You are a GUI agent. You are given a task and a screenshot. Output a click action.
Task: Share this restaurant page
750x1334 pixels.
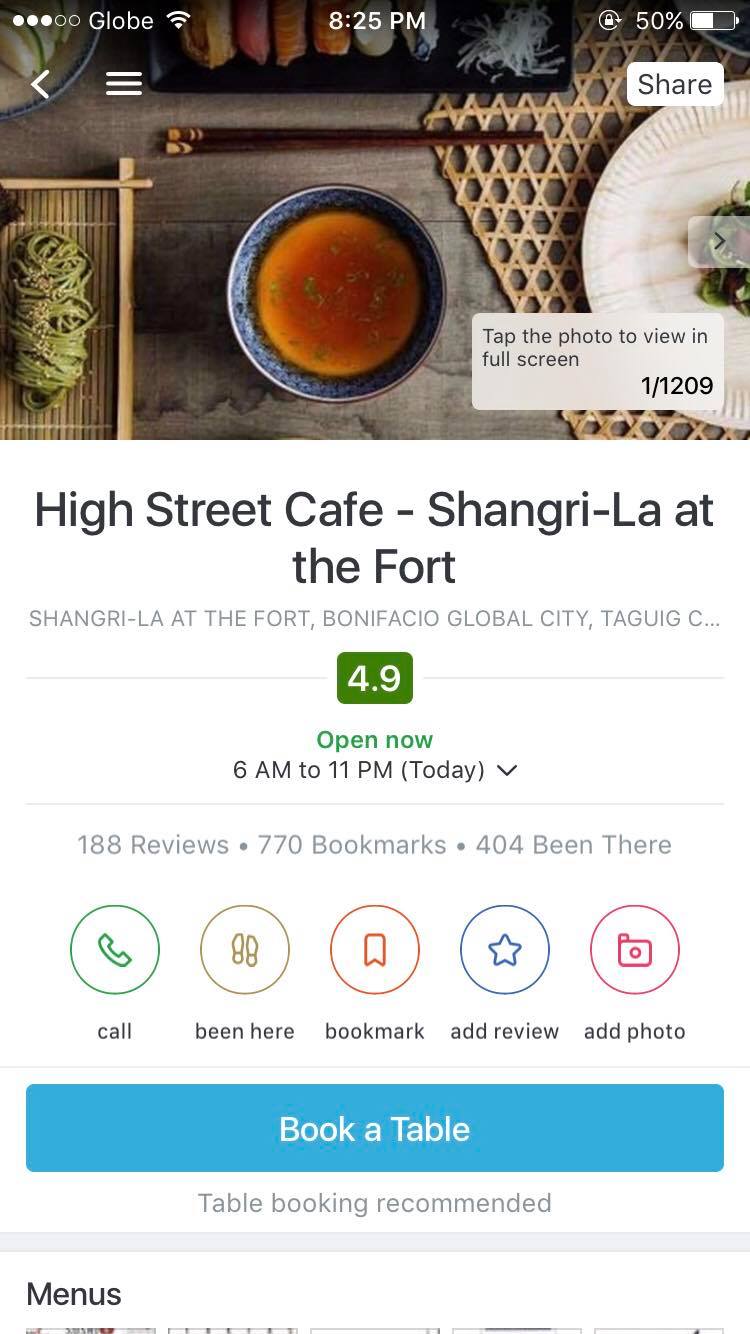tap(675, 84)
